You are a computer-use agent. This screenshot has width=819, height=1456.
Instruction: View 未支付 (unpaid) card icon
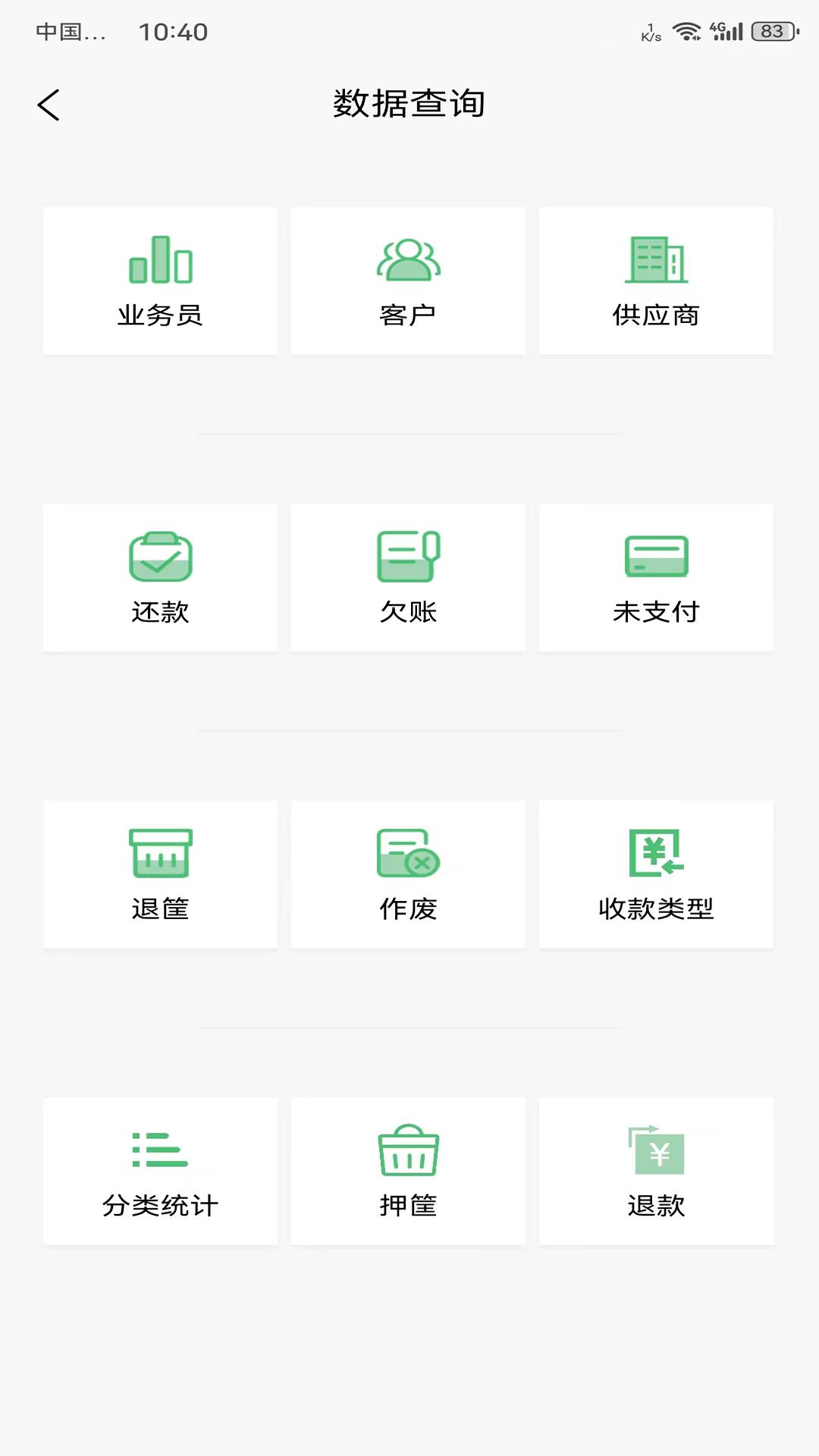pos(656,559)
